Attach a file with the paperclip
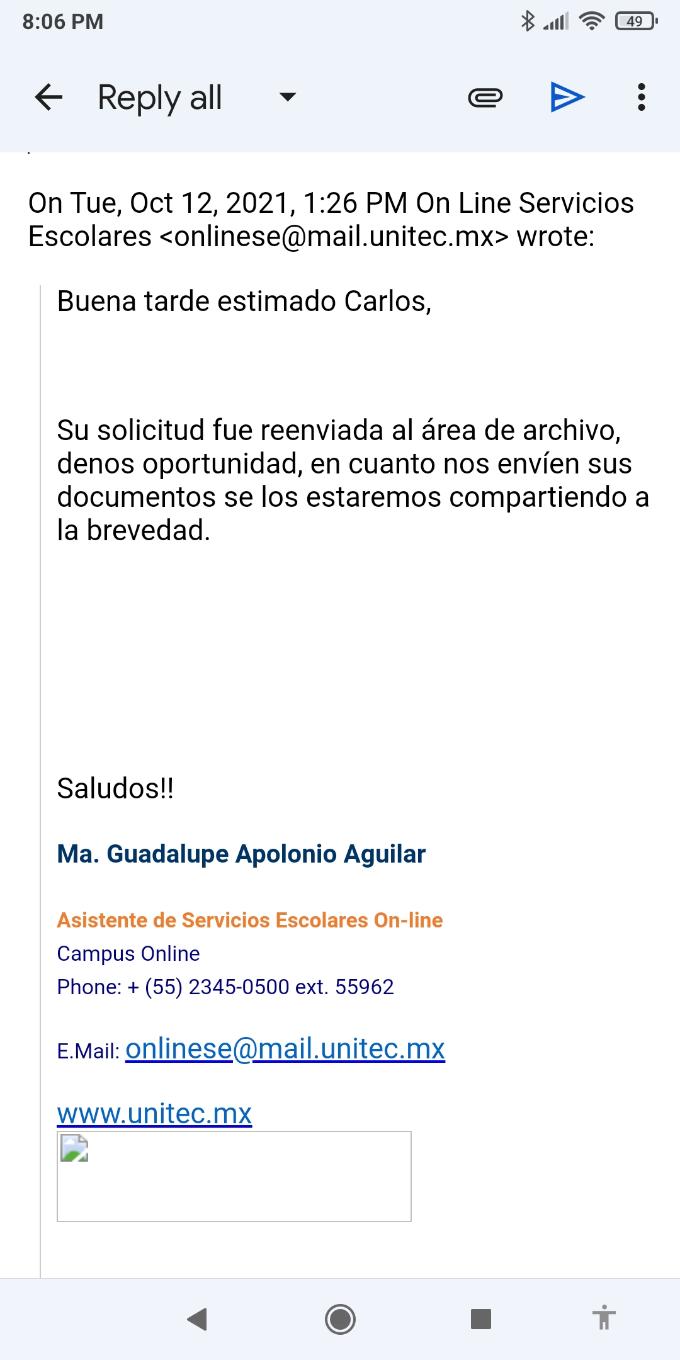 (x=485, y=97)
